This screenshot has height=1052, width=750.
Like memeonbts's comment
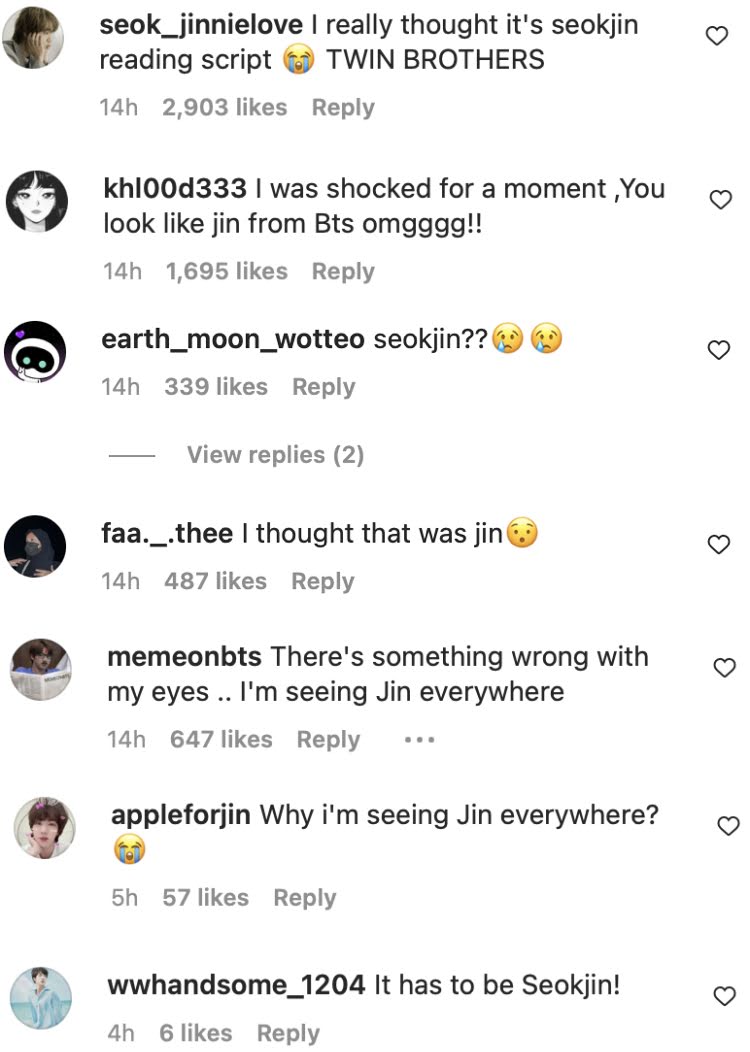725,668
